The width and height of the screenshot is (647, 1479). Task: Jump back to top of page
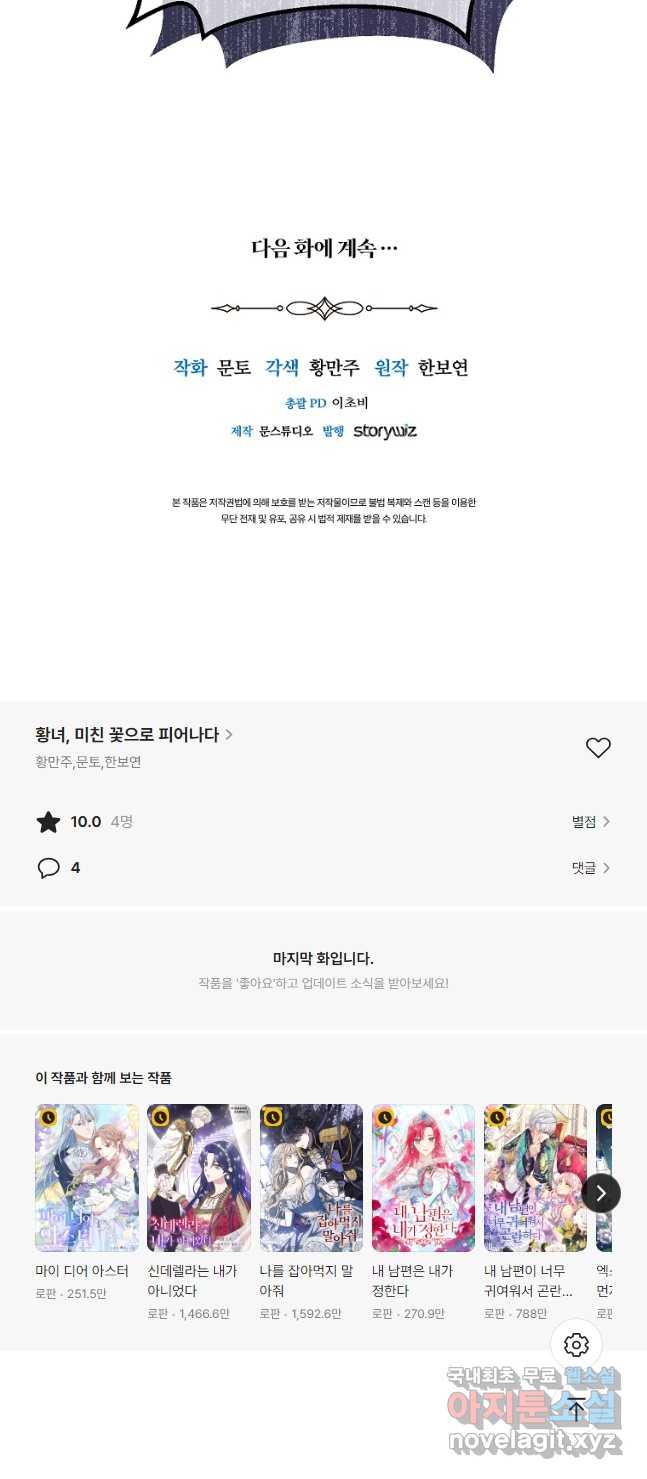click(x=576, y=1409)
